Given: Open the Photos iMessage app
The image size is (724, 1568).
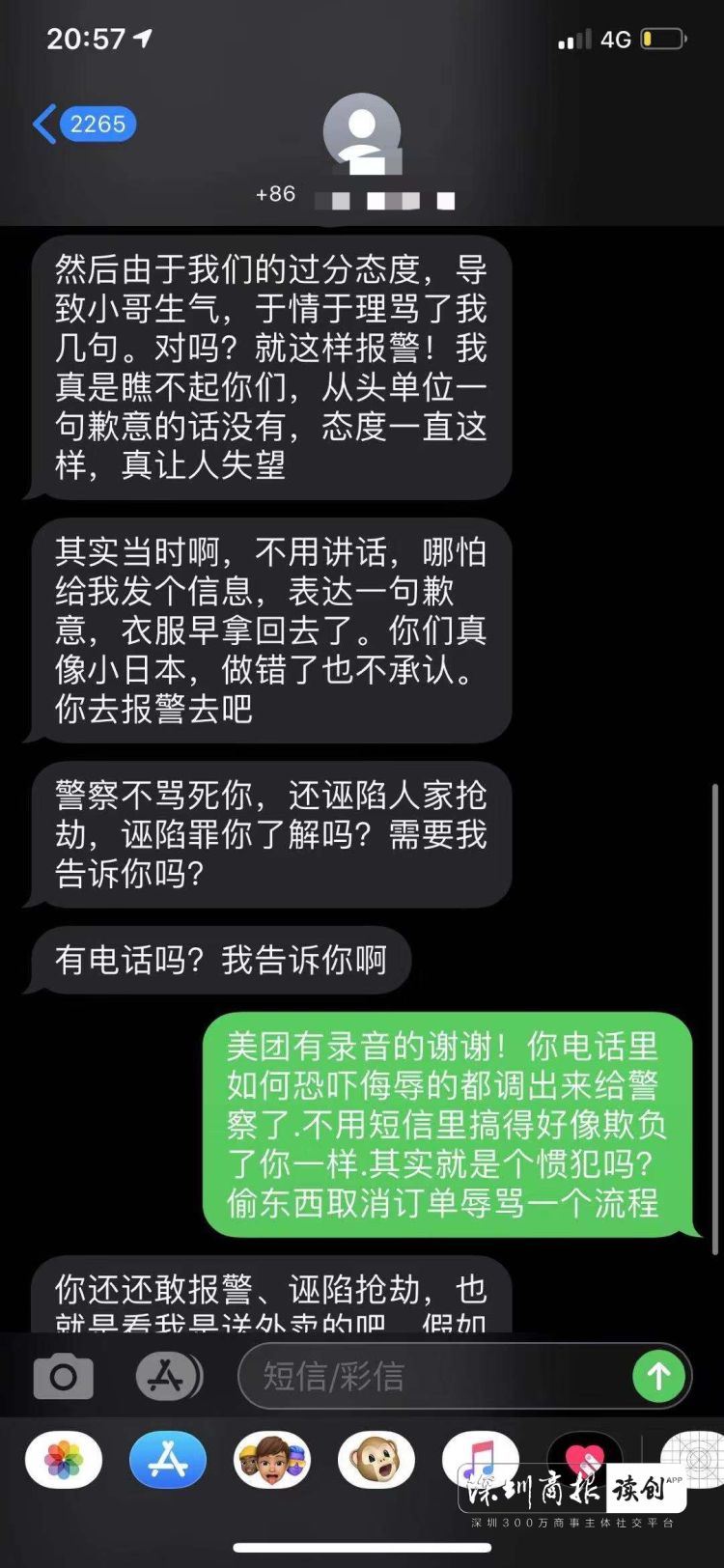Looking at the screenshot, I should point(64,1459).
